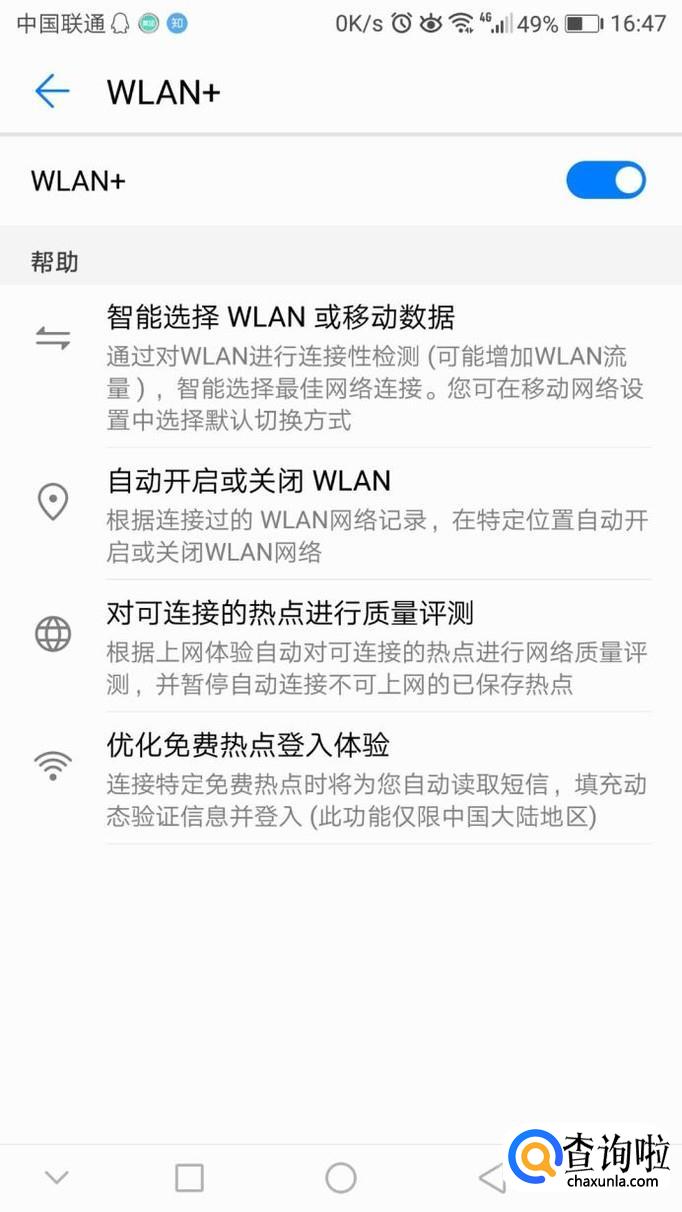Viewport: 682px width, 1212px height.
Task: Go back from the WLAN+ page
Action: click(52, 91)
